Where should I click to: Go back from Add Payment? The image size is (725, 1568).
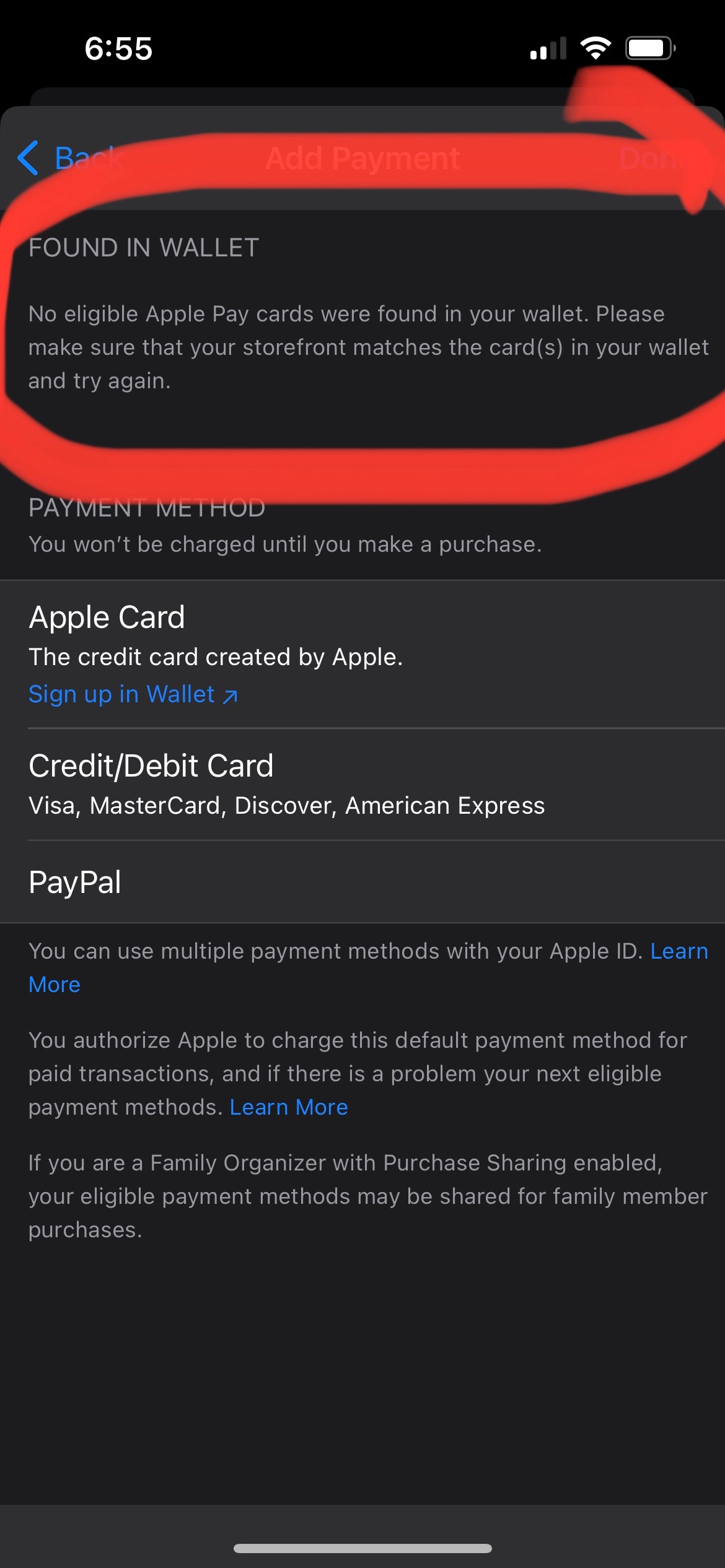pyautogui.click(x=69, y=159)
